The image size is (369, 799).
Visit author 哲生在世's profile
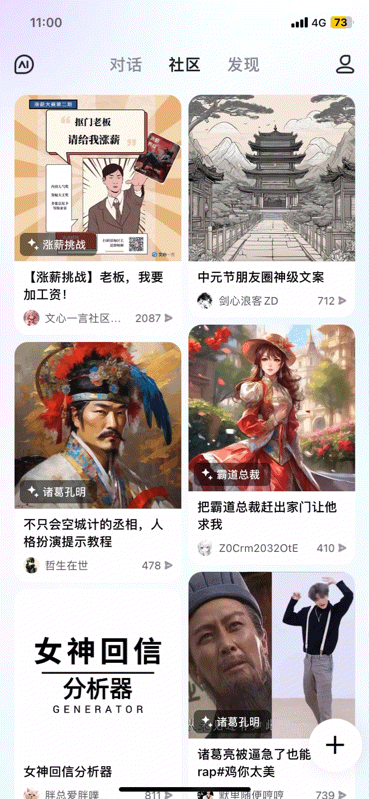click(x=56, y=565)
